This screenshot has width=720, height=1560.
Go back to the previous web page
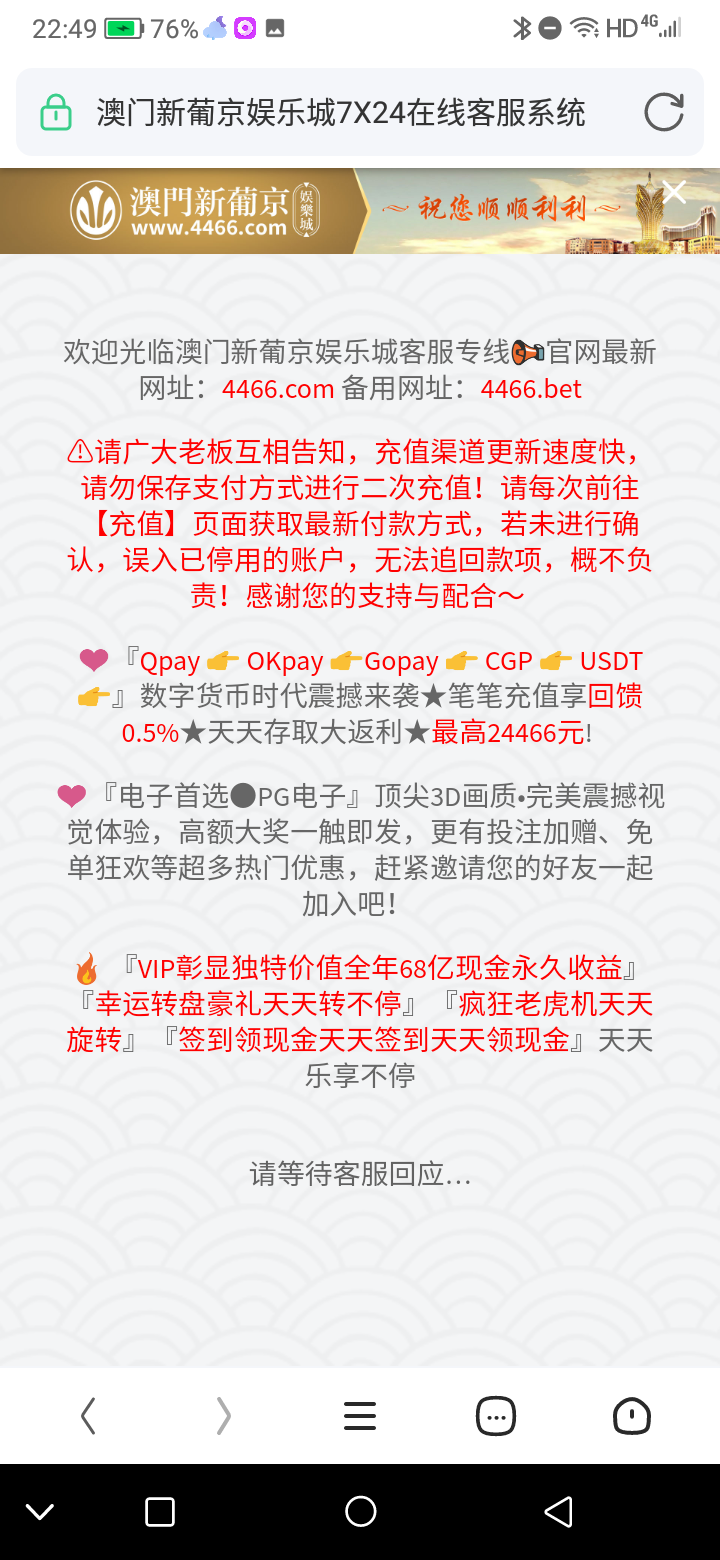(x=88, y=1415)
